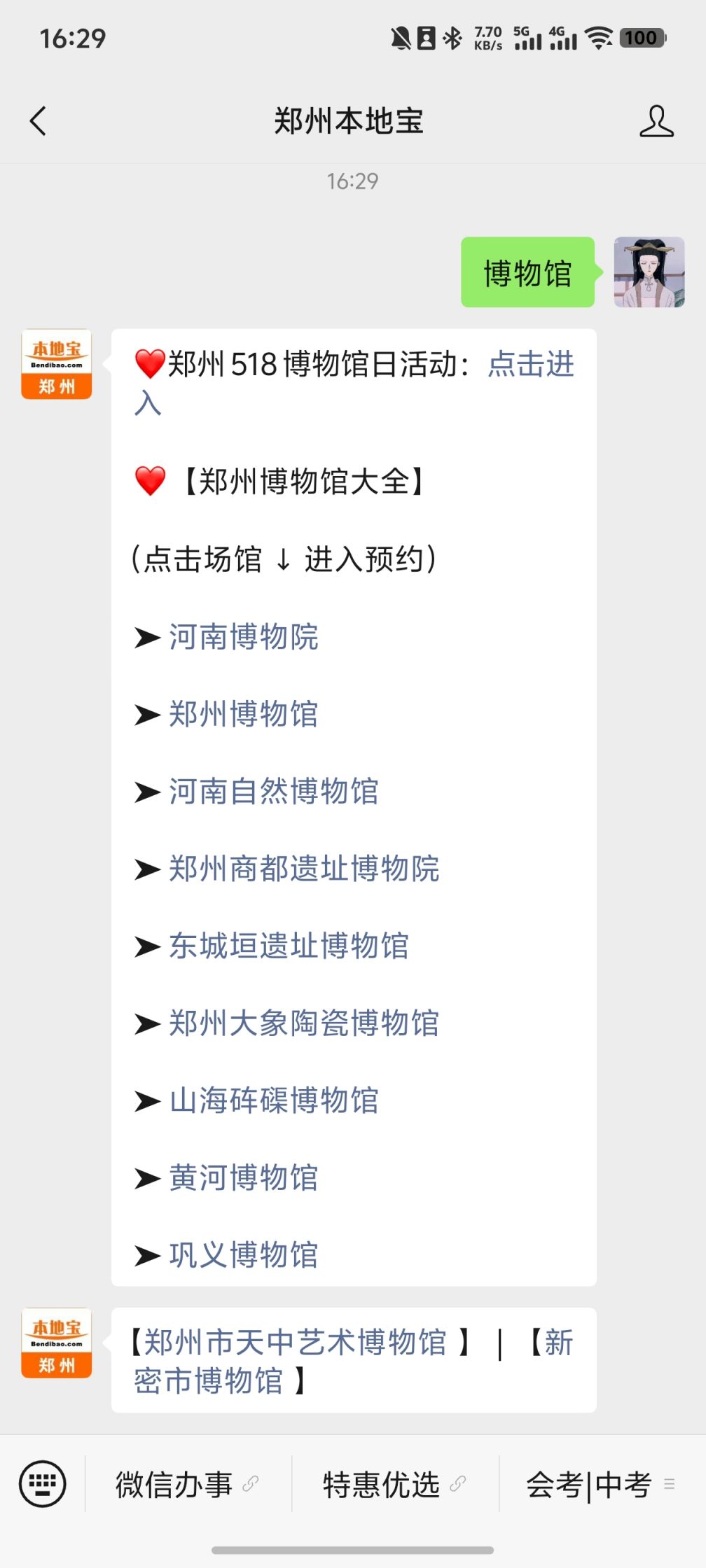Go back from 郑州本地宝 chat
The width and height of the screenshot is (706, 1568).
pyautogui.click(x=39, y=121)
